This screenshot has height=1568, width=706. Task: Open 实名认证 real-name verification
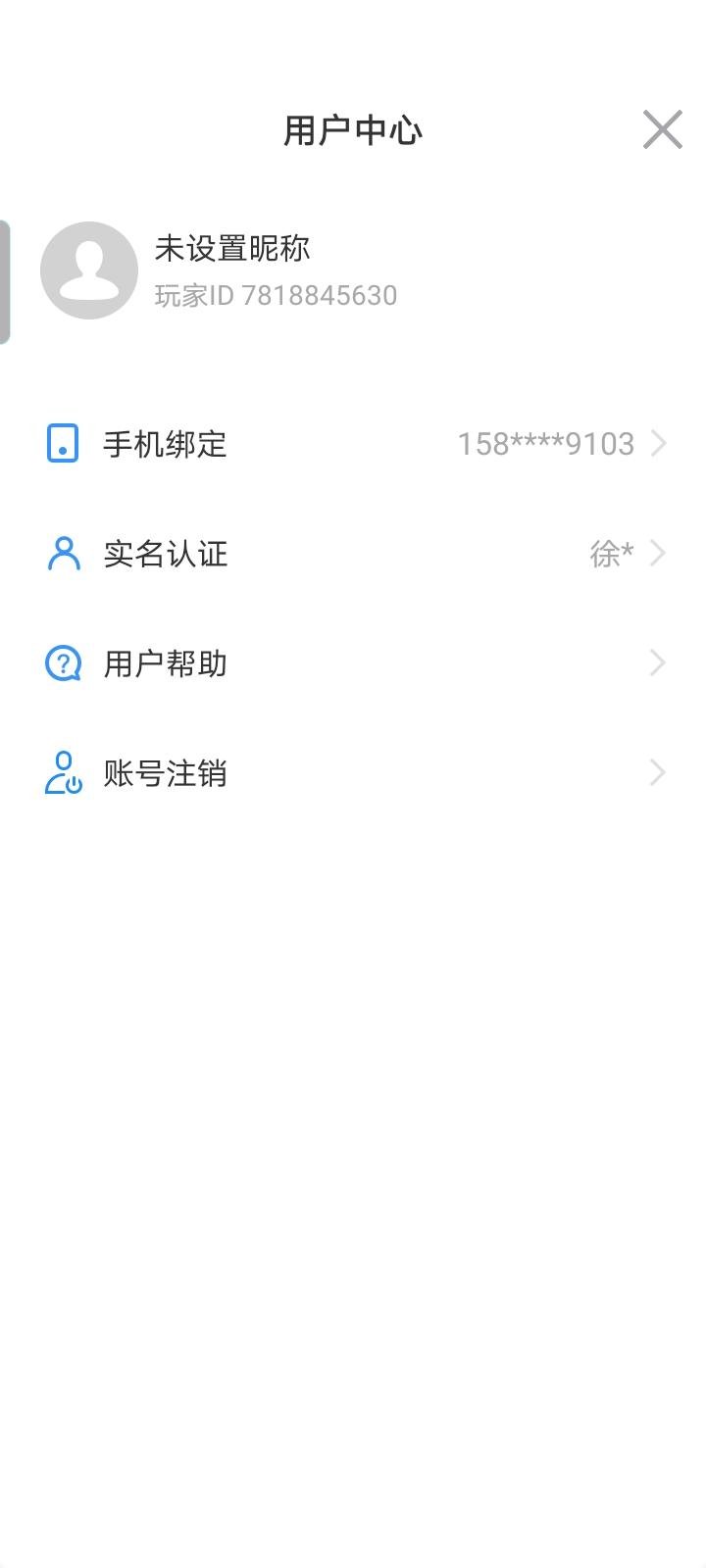353,554
